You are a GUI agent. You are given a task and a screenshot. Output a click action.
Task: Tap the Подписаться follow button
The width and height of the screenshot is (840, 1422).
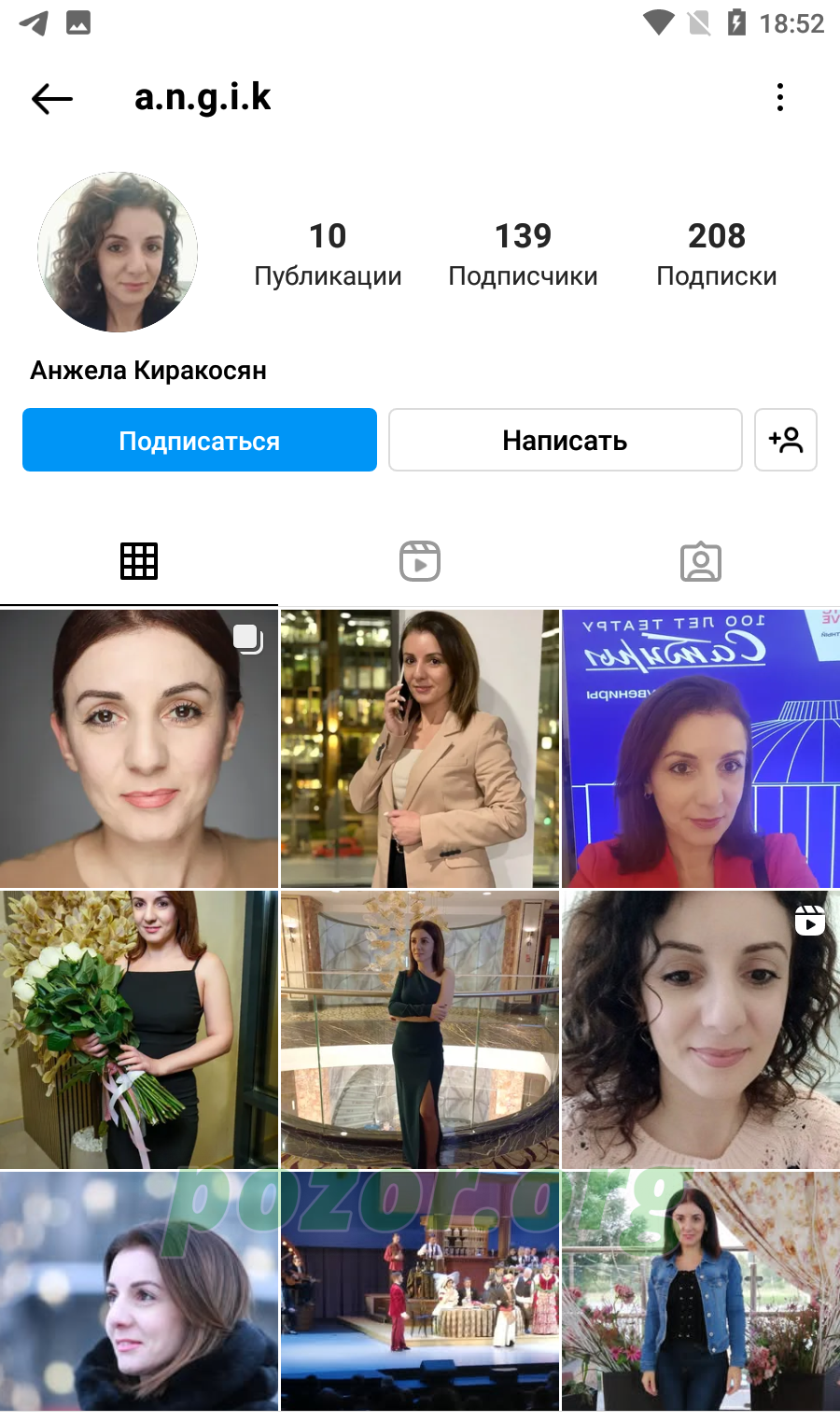(200, 440)
